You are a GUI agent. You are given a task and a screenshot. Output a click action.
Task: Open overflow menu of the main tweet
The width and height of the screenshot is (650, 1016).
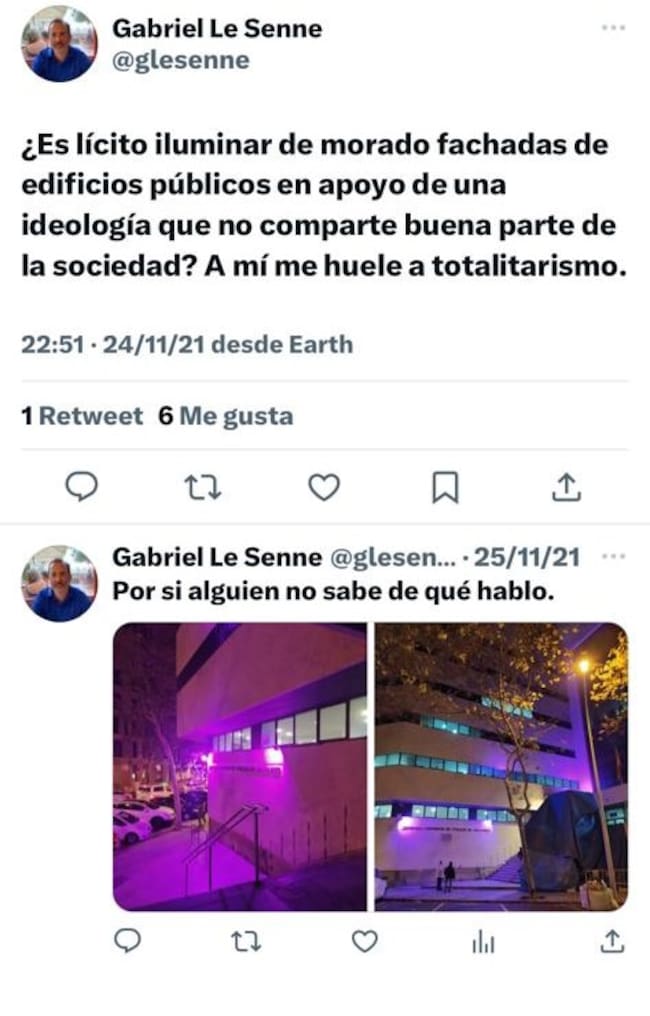pyautogui.click(x=612, y=28)
